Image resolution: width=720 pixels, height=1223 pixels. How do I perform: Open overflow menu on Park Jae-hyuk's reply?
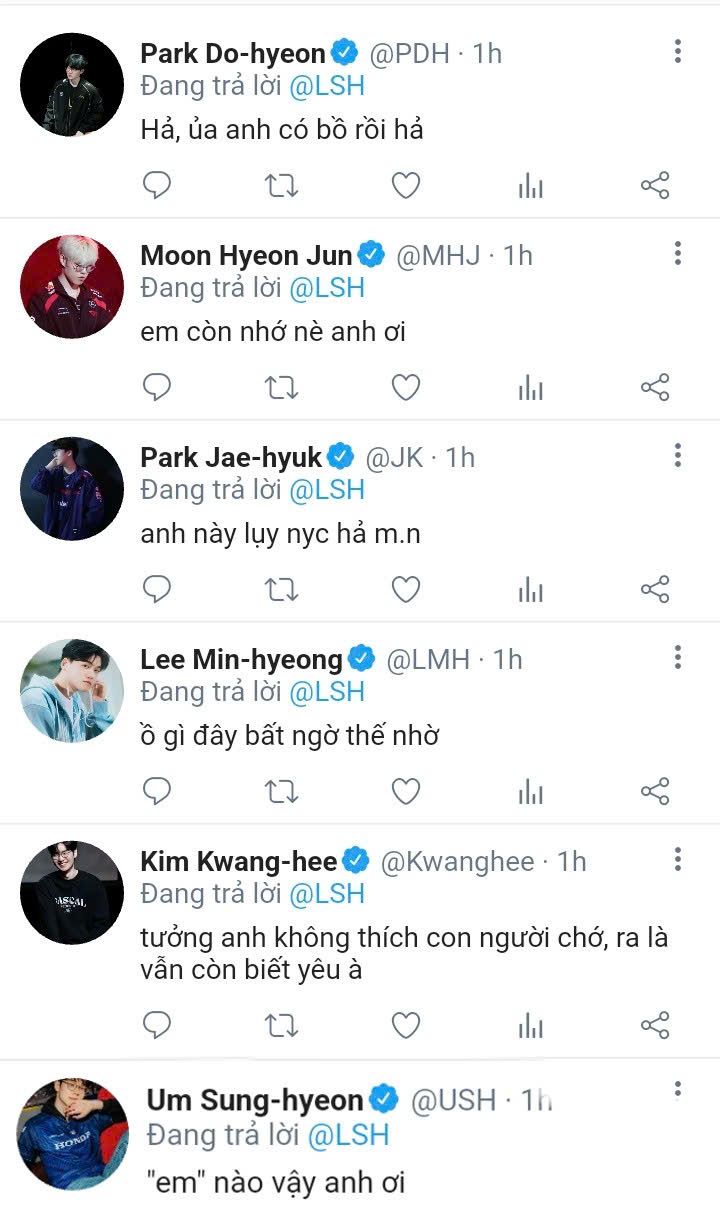[678, 456]
